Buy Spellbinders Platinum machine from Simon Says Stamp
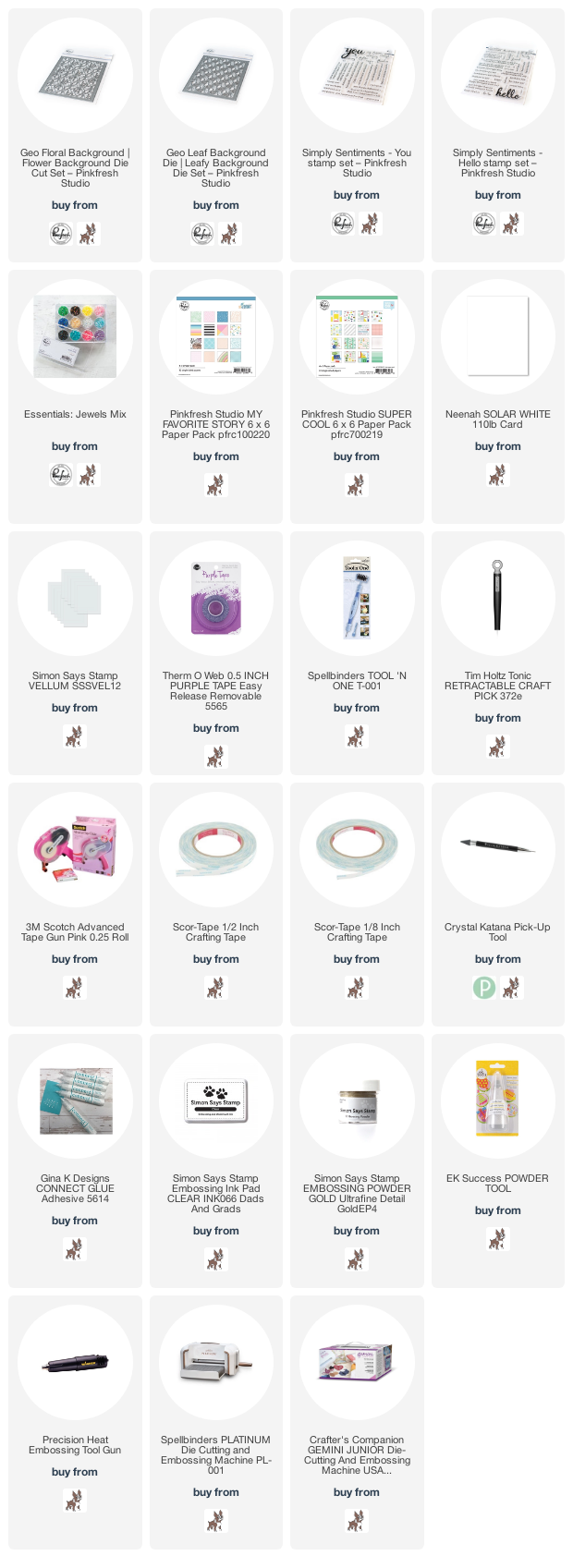Screen dimensions: 573x1568 (x=215, y=1521)
